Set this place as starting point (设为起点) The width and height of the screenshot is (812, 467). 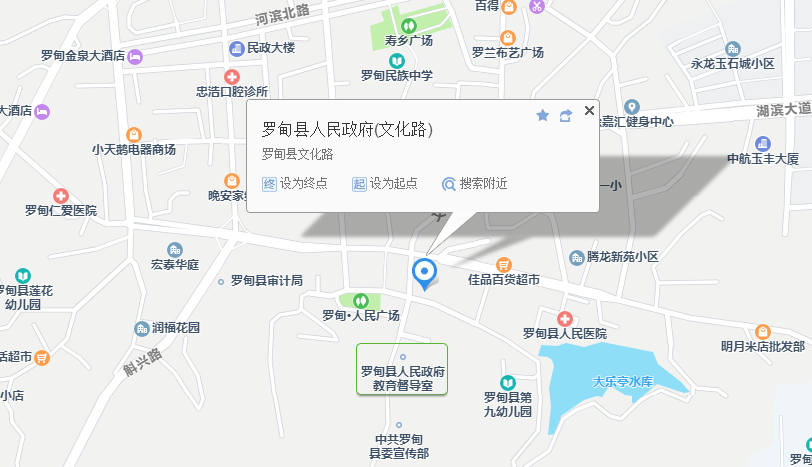pyautogui.click(x=384, y=184)
